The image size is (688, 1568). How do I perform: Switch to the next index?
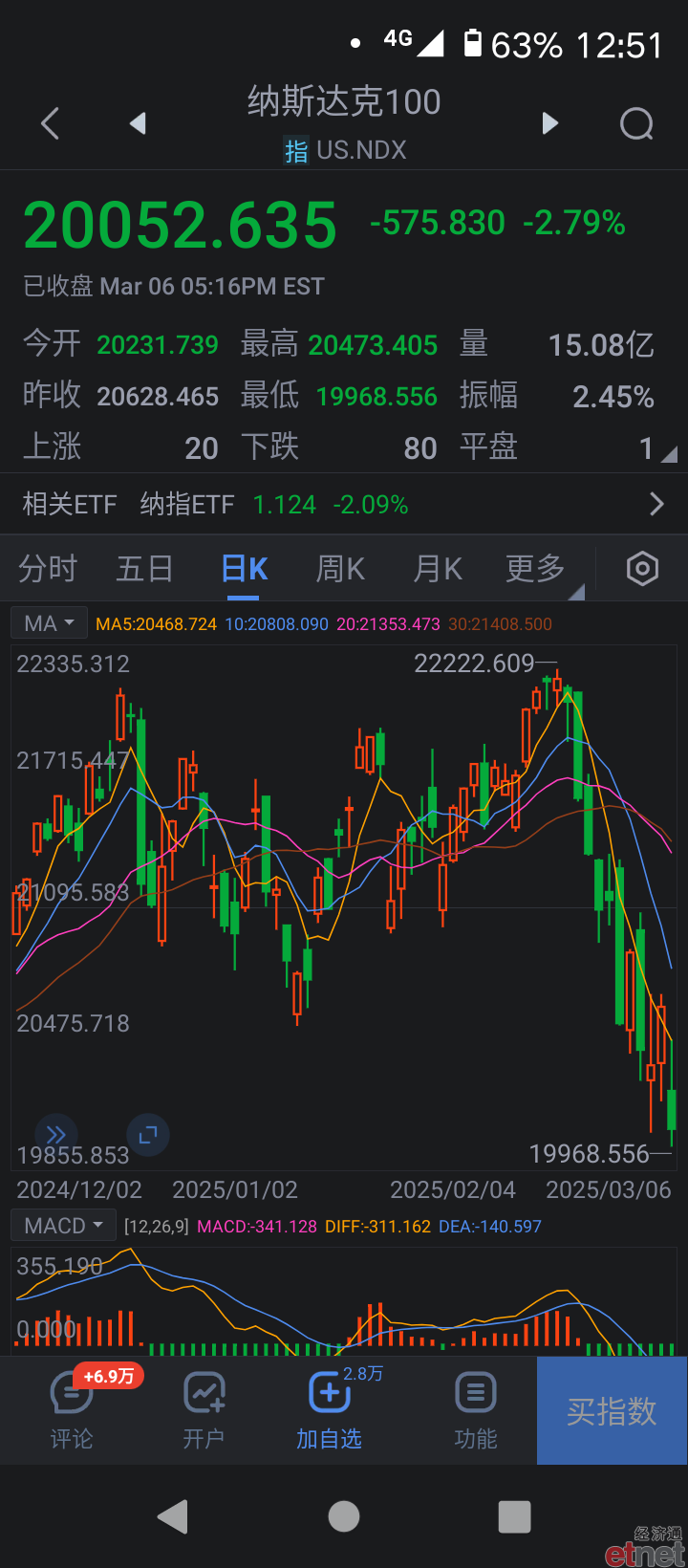point(549,123)
